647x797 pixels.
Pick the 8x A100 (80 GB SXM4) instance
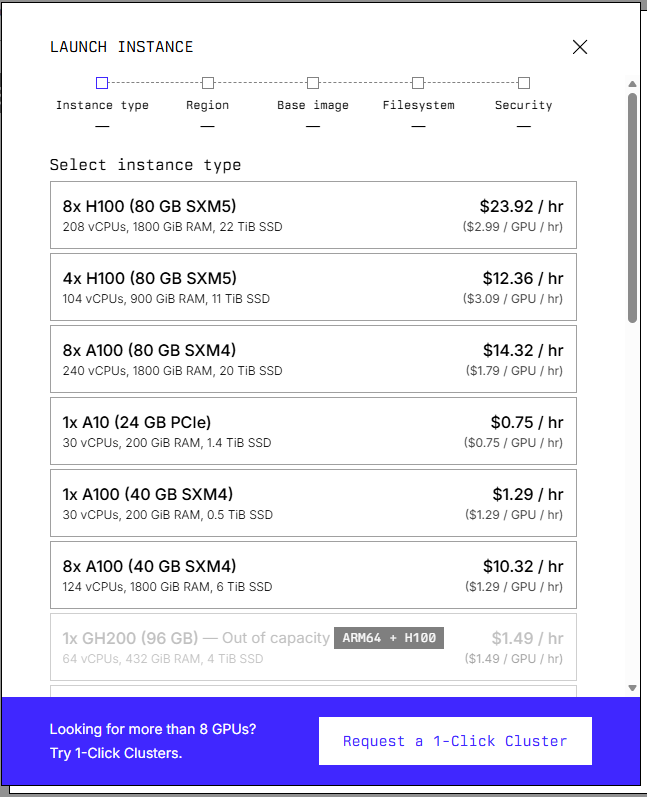(313, 359)
